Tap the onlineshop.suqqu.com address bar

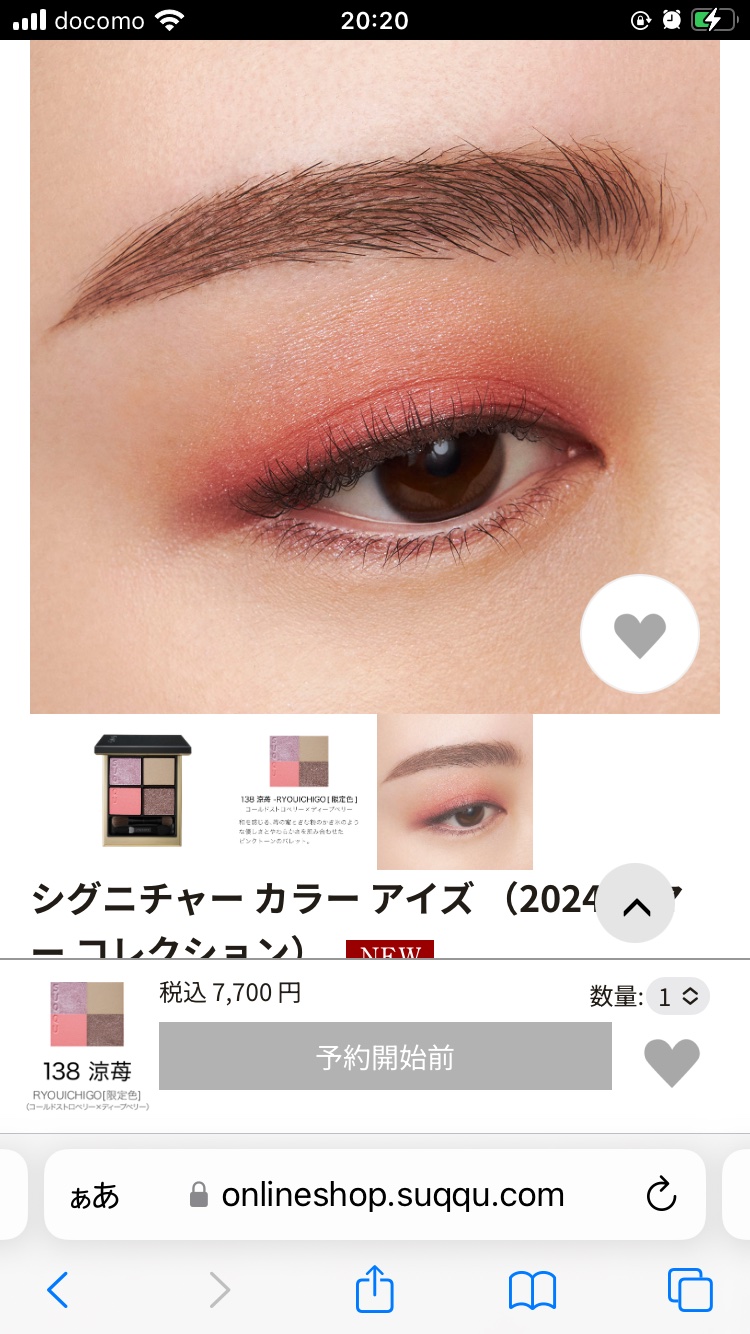pos(390,1195)
